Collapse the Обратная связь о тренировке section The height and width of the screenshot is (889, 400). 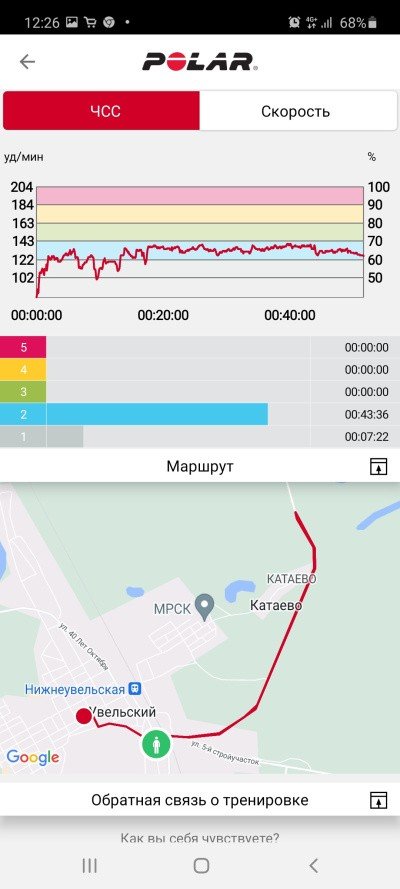(378, 800)
